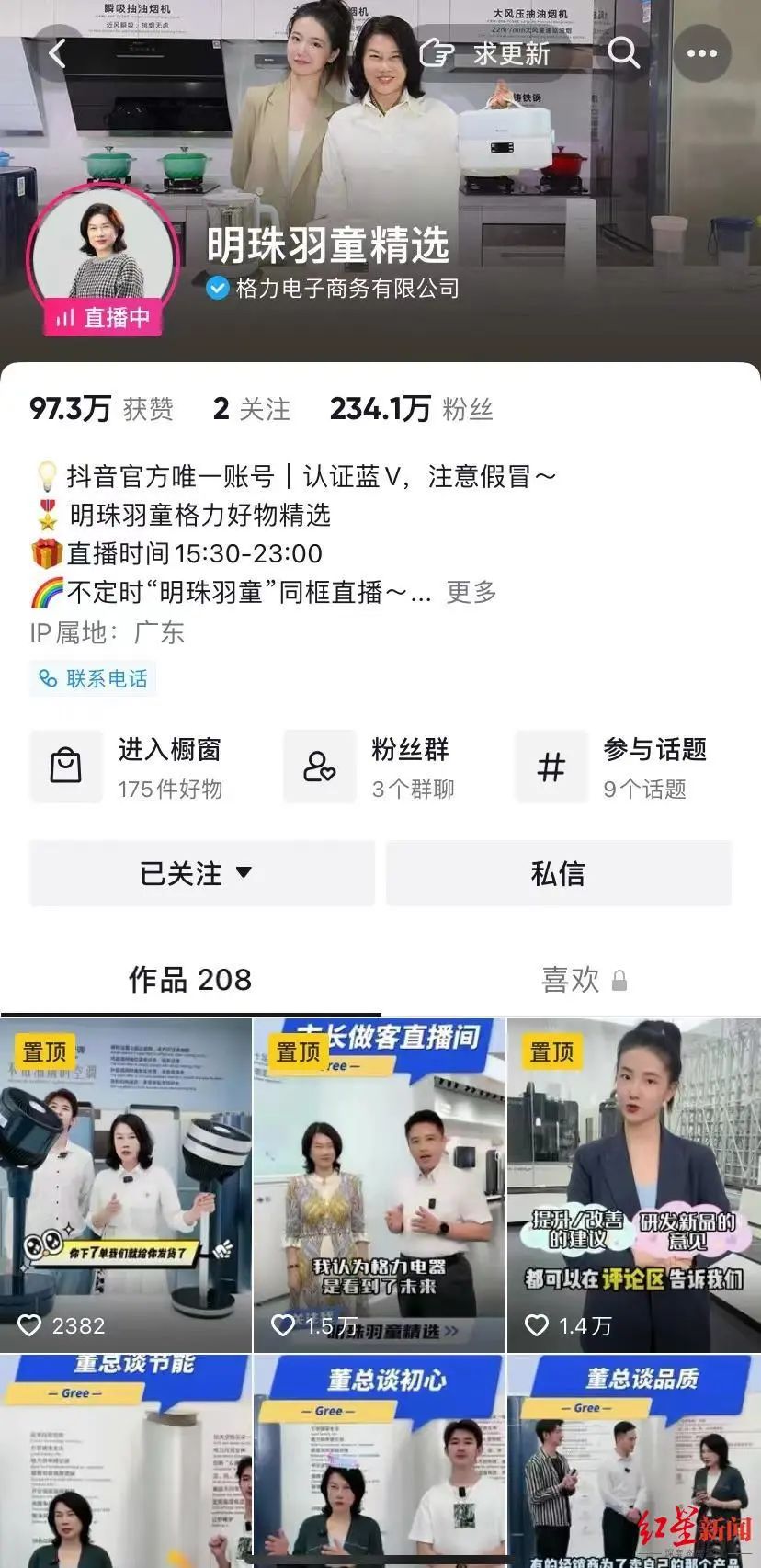Send a private message via 私信

pos(558,873)
